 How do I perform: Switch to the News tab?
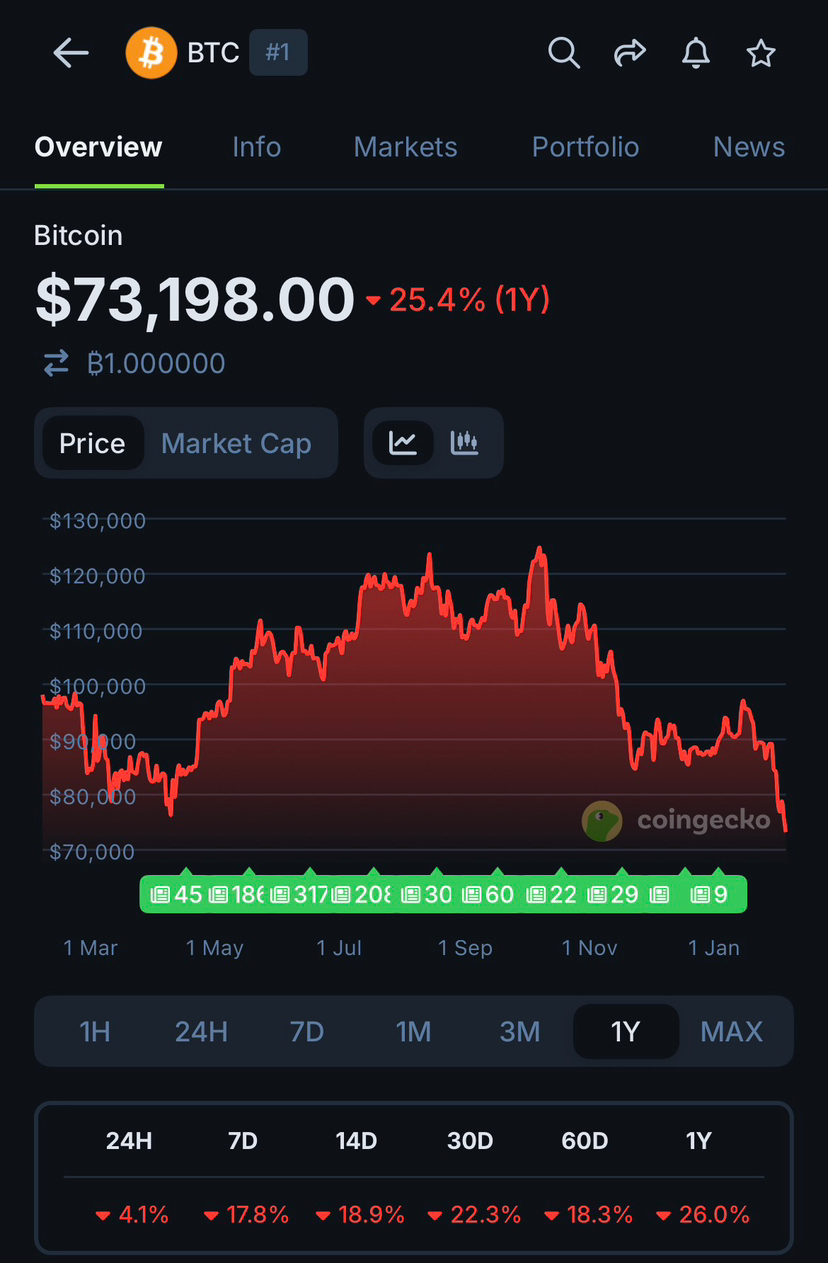(x=748, y=147)
